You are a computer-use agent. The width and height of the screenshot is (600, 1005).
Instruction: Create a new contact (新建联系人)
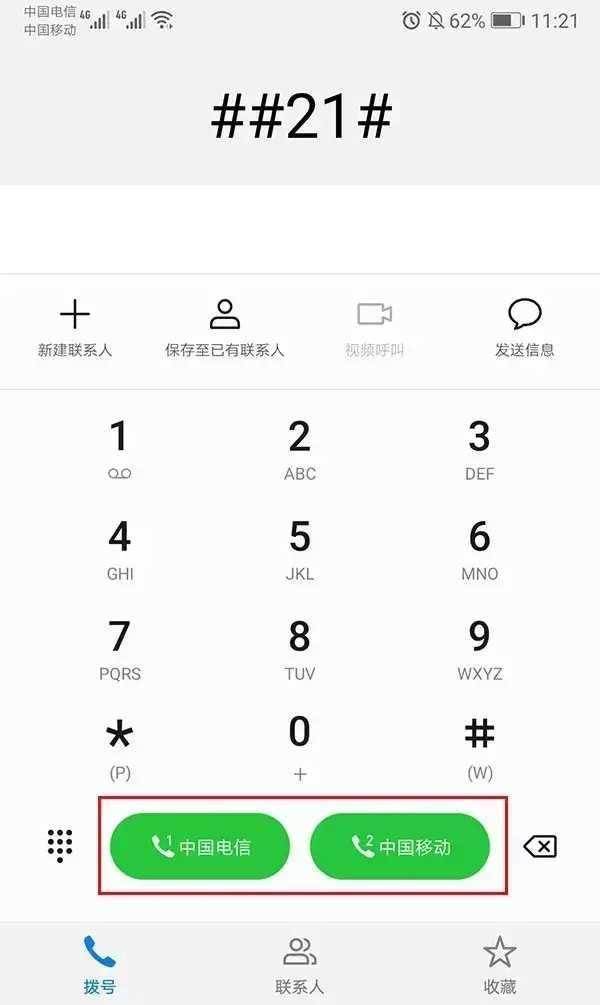[75, 329]
